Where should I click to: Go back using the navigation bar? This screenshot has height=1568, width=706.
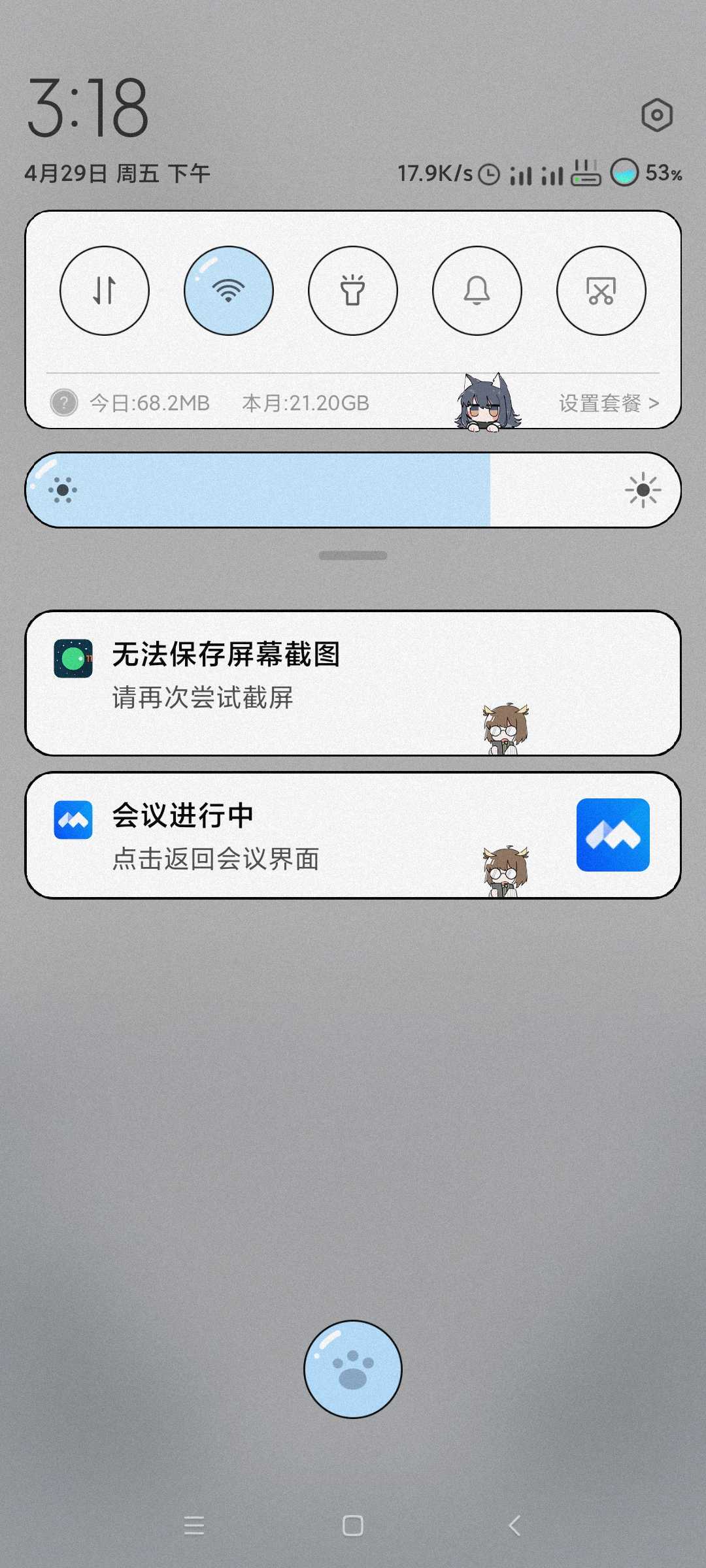(514, 1526)
